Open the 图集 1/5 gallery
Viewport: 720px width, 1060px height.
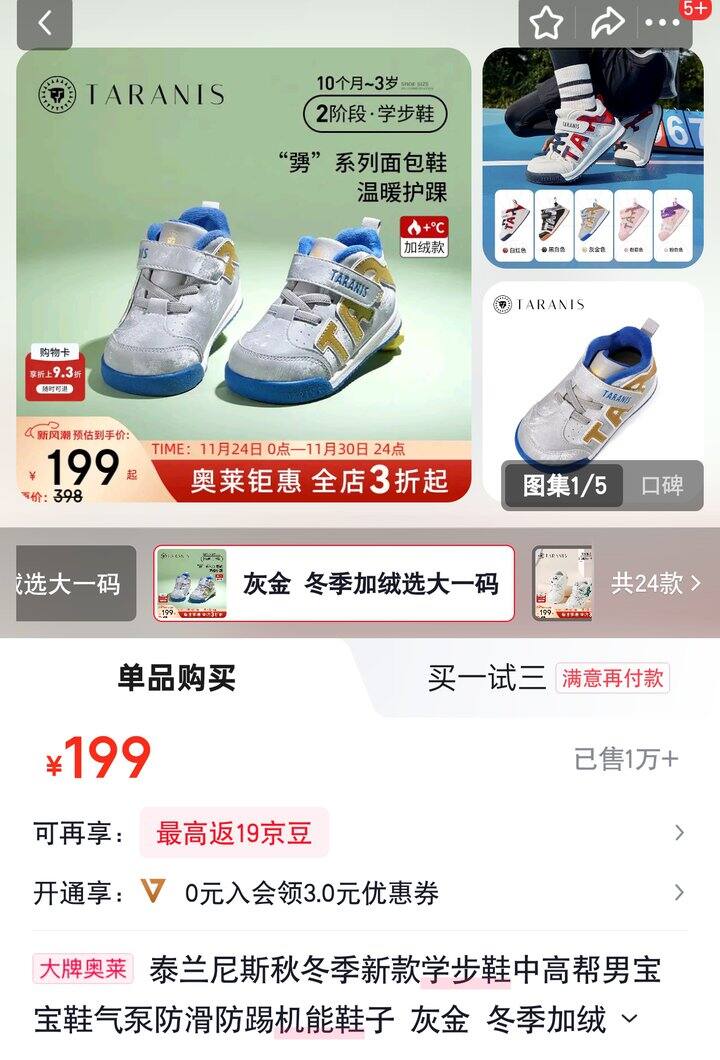[x=564, y=487]
